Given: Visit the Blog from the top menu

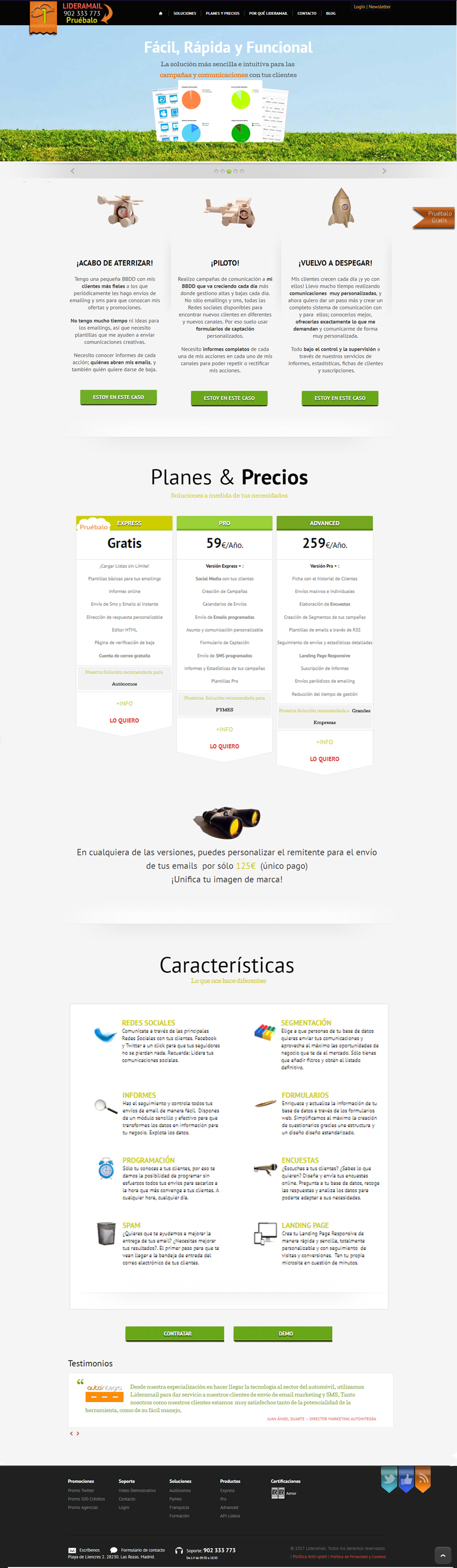Looking at the screenshot, I should click(331, 13).
